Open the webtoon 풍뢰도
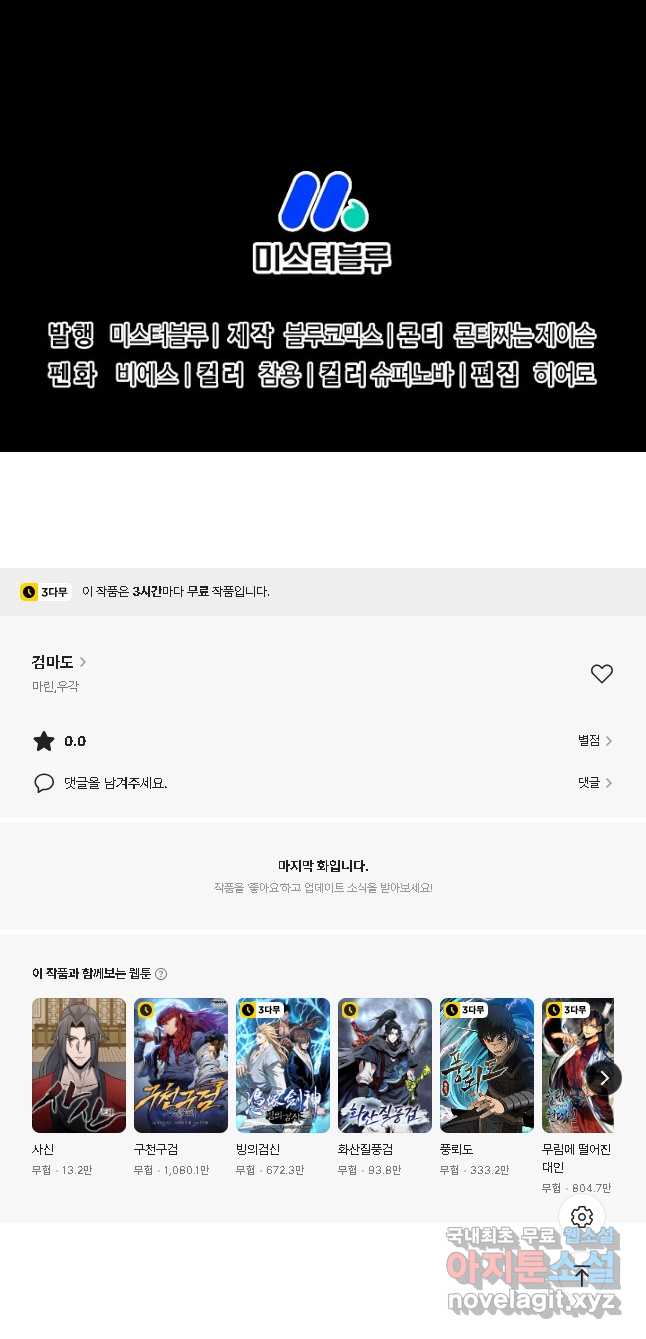 click(487, 1065)
